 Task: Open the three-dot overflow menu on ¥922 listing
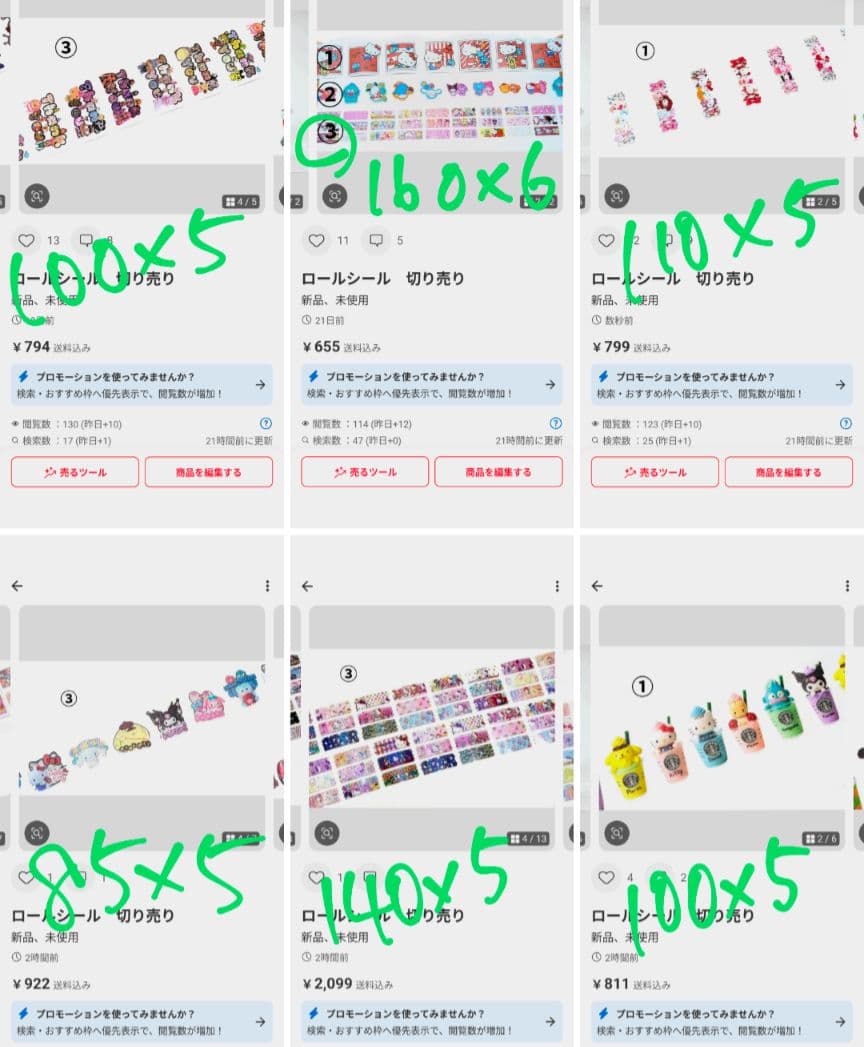[x=267, y=585]
